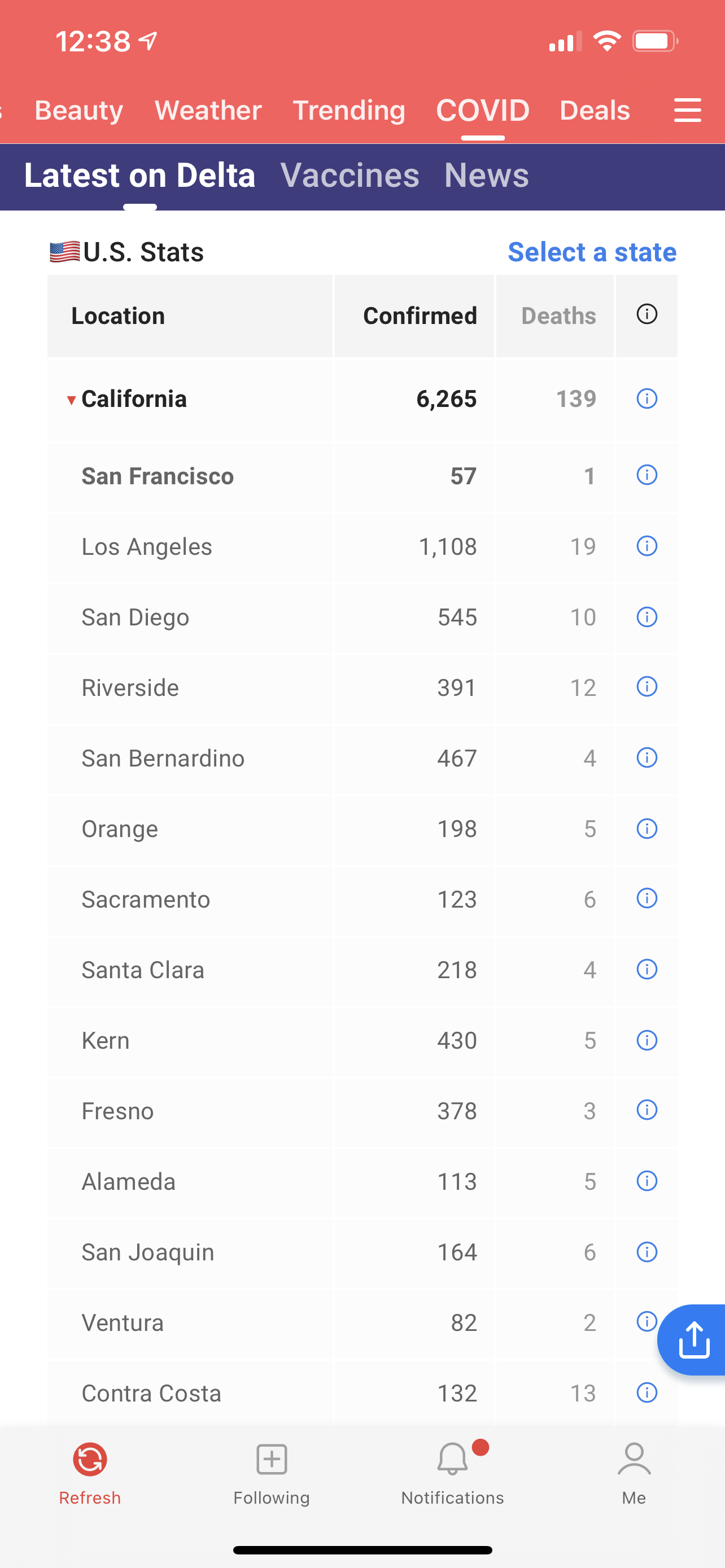Go to the Me profile tab
725x1568 pixels.
click(x=634, y=1473)
